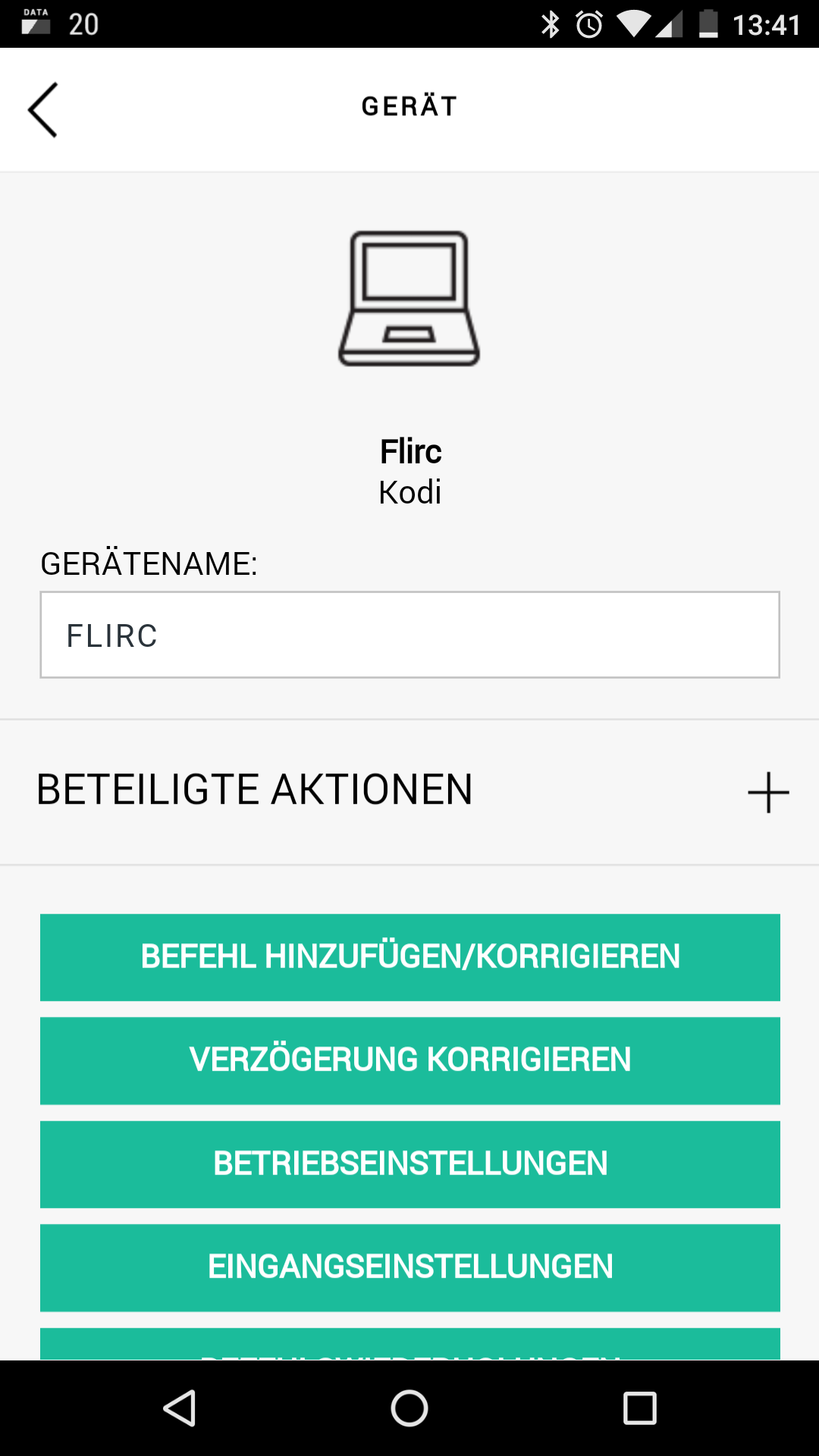Open Eingangseinstellungen
This screenshot has height=1456, width=819.
pos(409,1267)
